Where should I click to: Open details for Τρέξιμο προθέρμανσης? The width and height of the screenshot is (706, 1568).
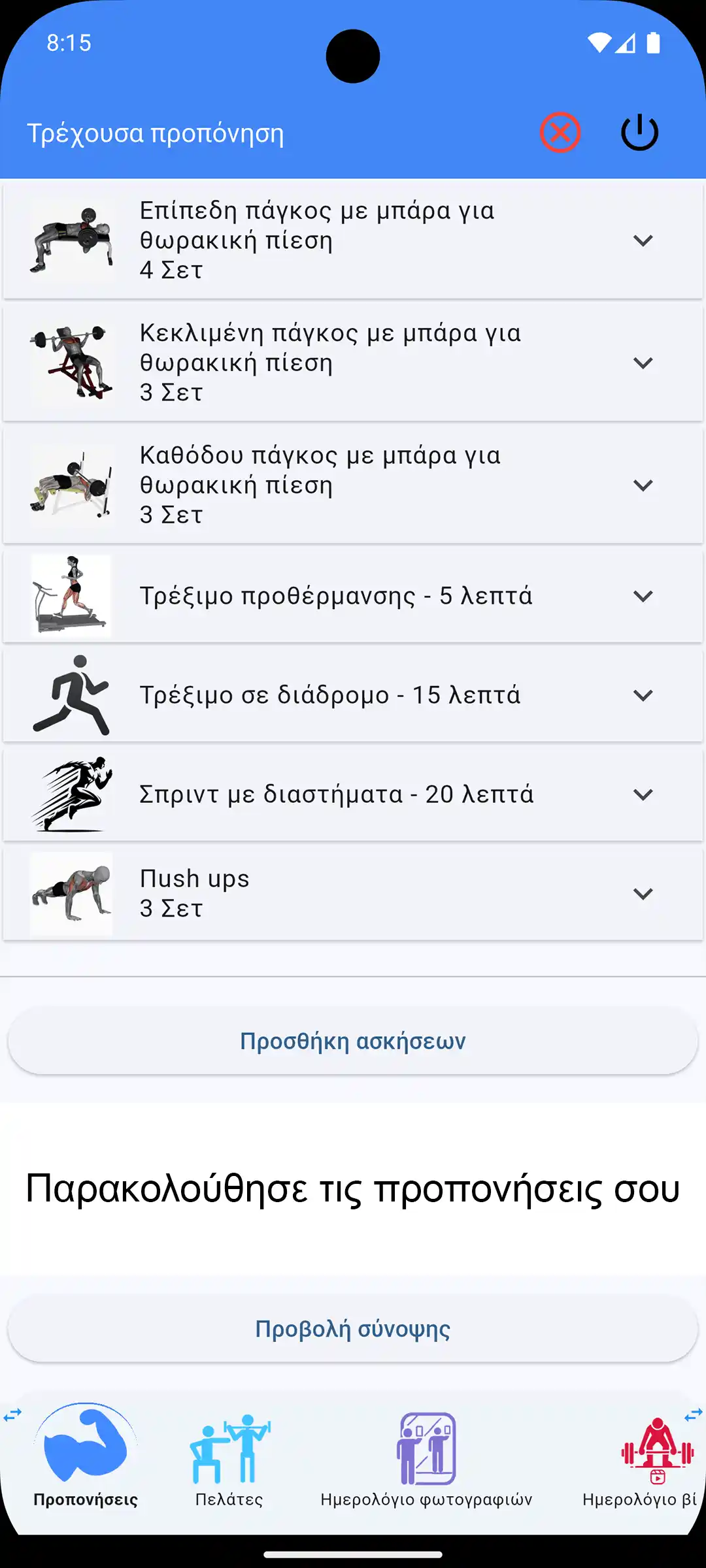(643, 596)
